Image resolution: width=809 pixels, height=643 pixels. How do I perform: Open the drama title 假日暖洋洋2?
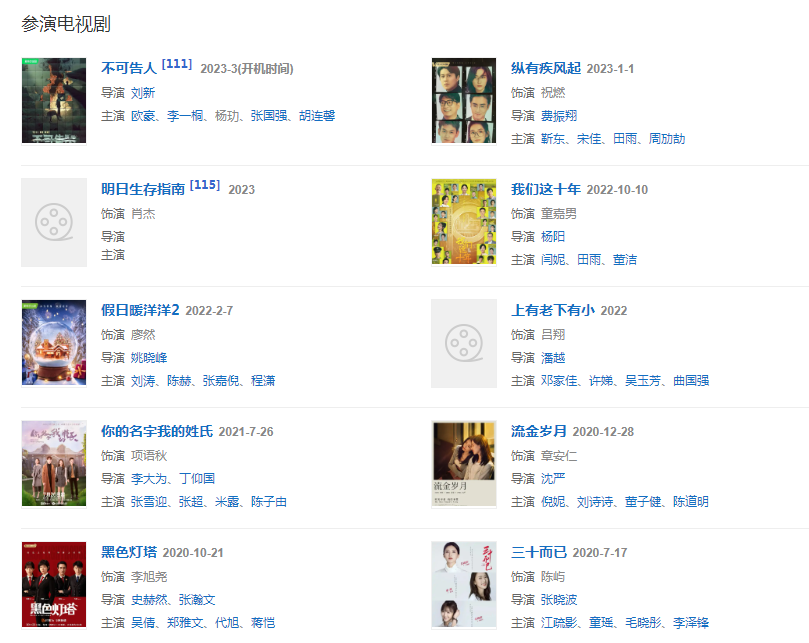click(139, 310)
